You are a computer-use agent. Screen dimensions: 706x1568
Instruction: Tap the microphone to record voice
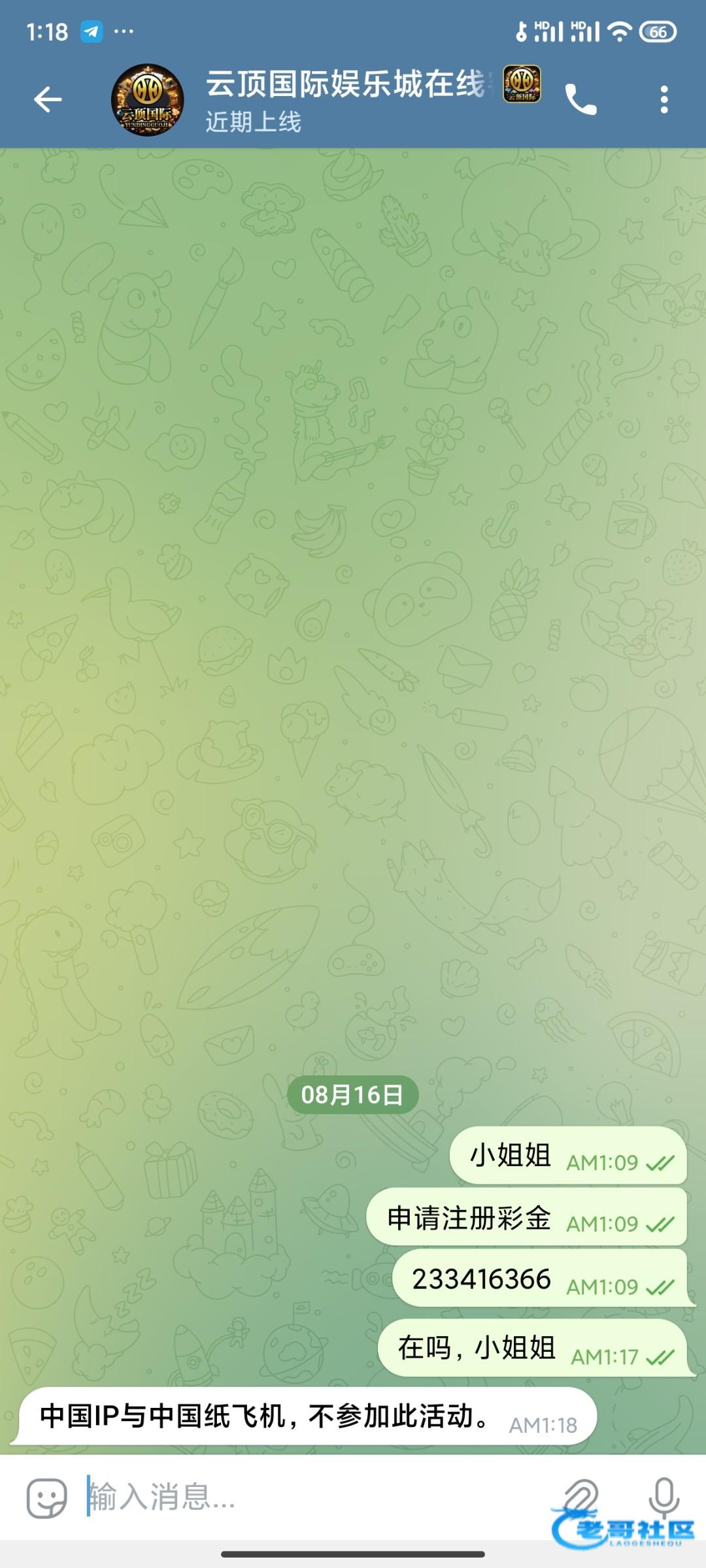tap(664, 1495)
